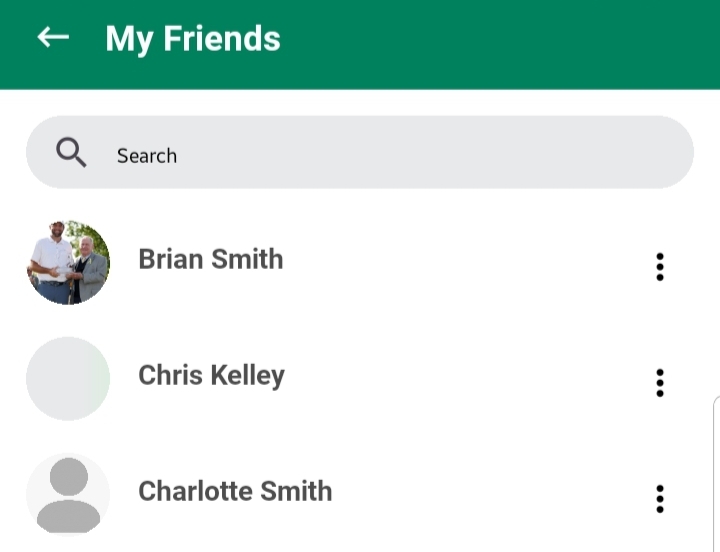Tap the Search friends field

pos(360,153)
